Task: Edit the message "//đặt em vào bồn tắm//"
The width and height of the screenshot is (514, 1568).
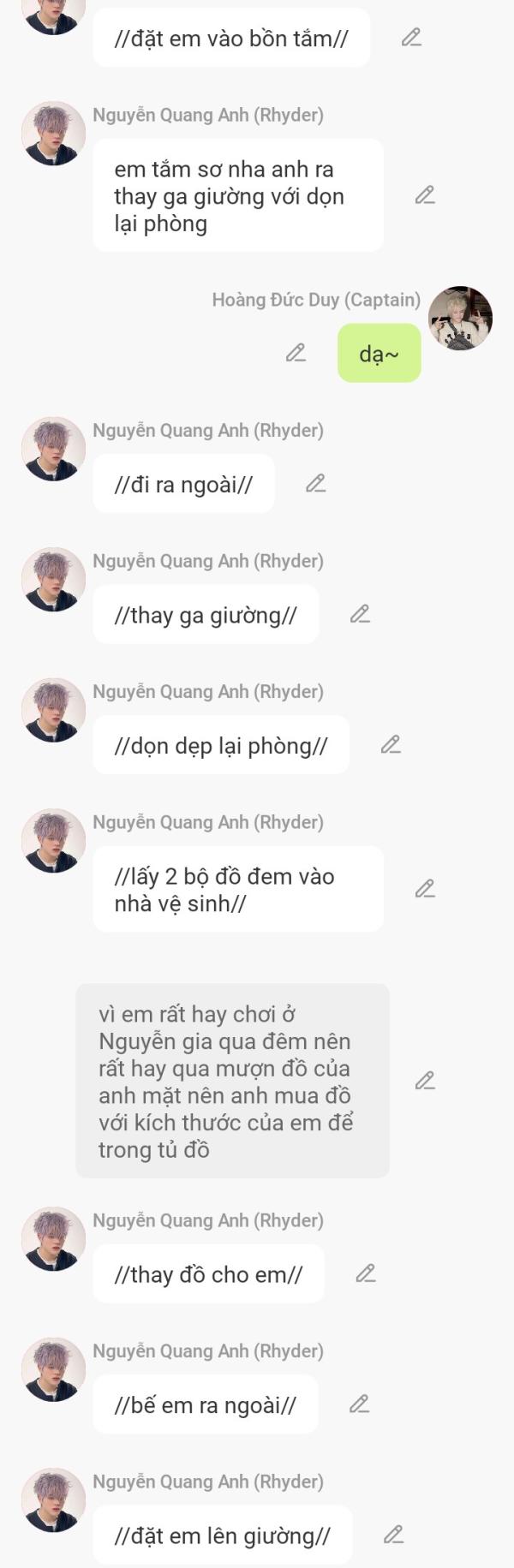Action: click(411, 37)
